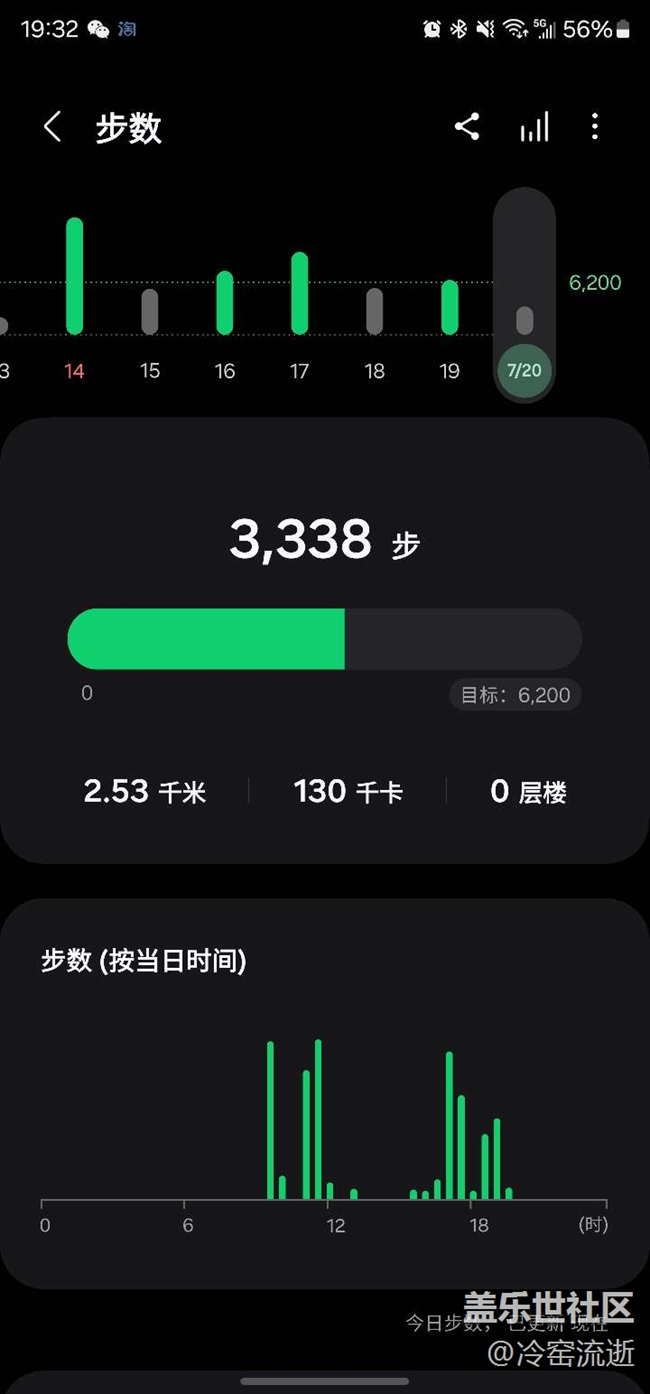Screen dimensions: 650x1394
Task: Open the bar chart trends icon
Action: 534,126
